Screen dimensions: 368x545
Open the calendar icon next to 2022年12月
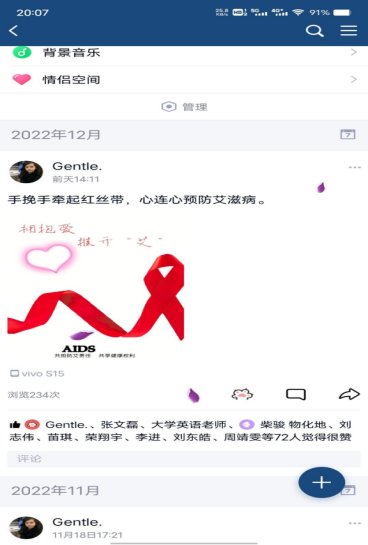347,134
